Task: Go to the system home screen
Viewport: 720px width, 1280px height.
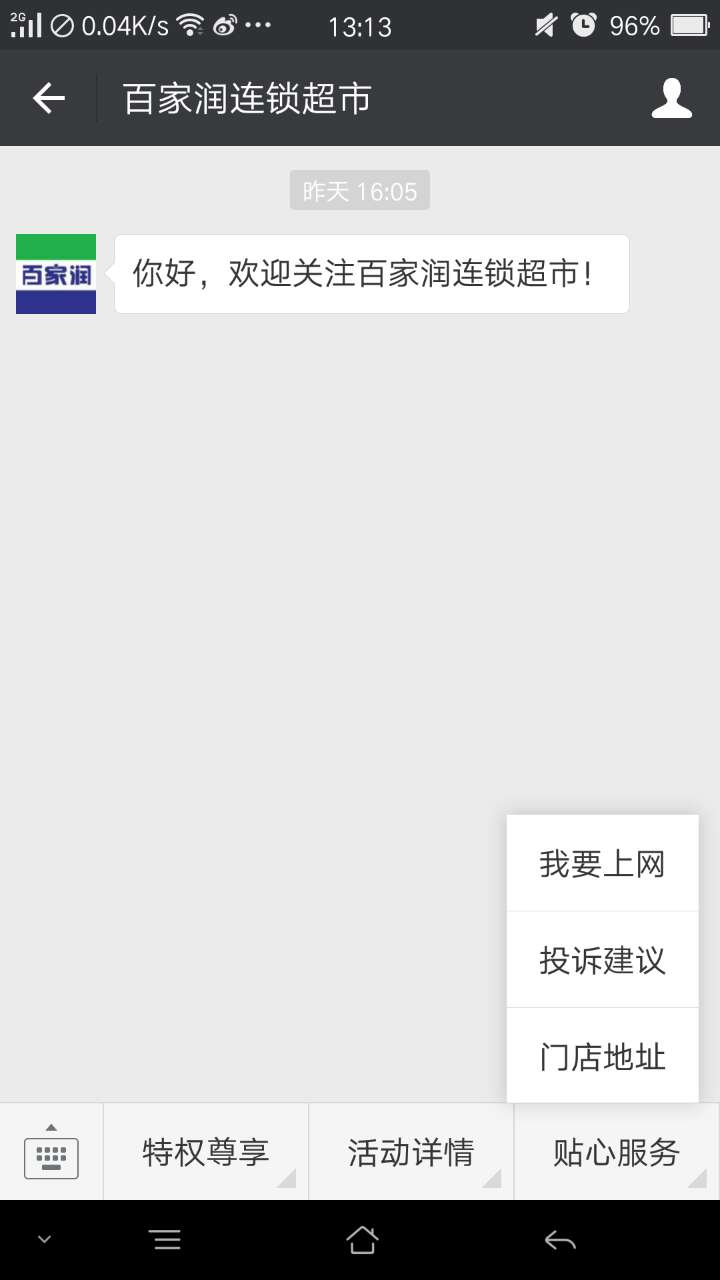Action: tap(361, 1240)
